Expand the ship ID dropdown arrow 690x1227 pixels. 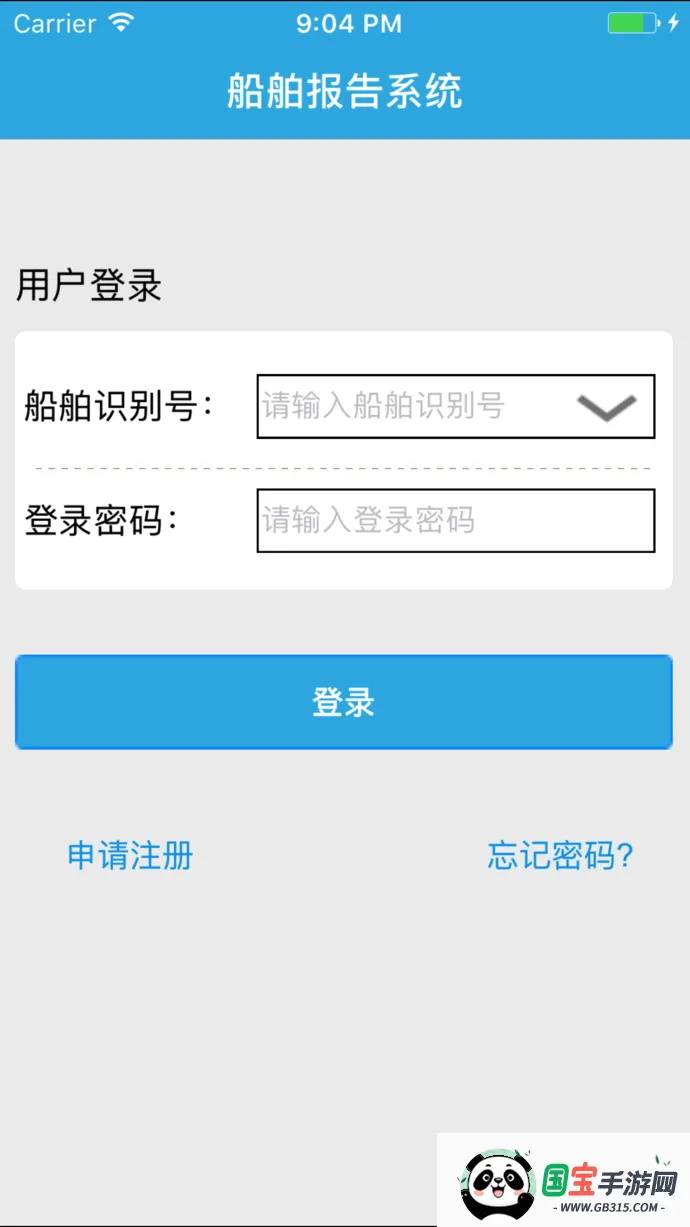606,407
